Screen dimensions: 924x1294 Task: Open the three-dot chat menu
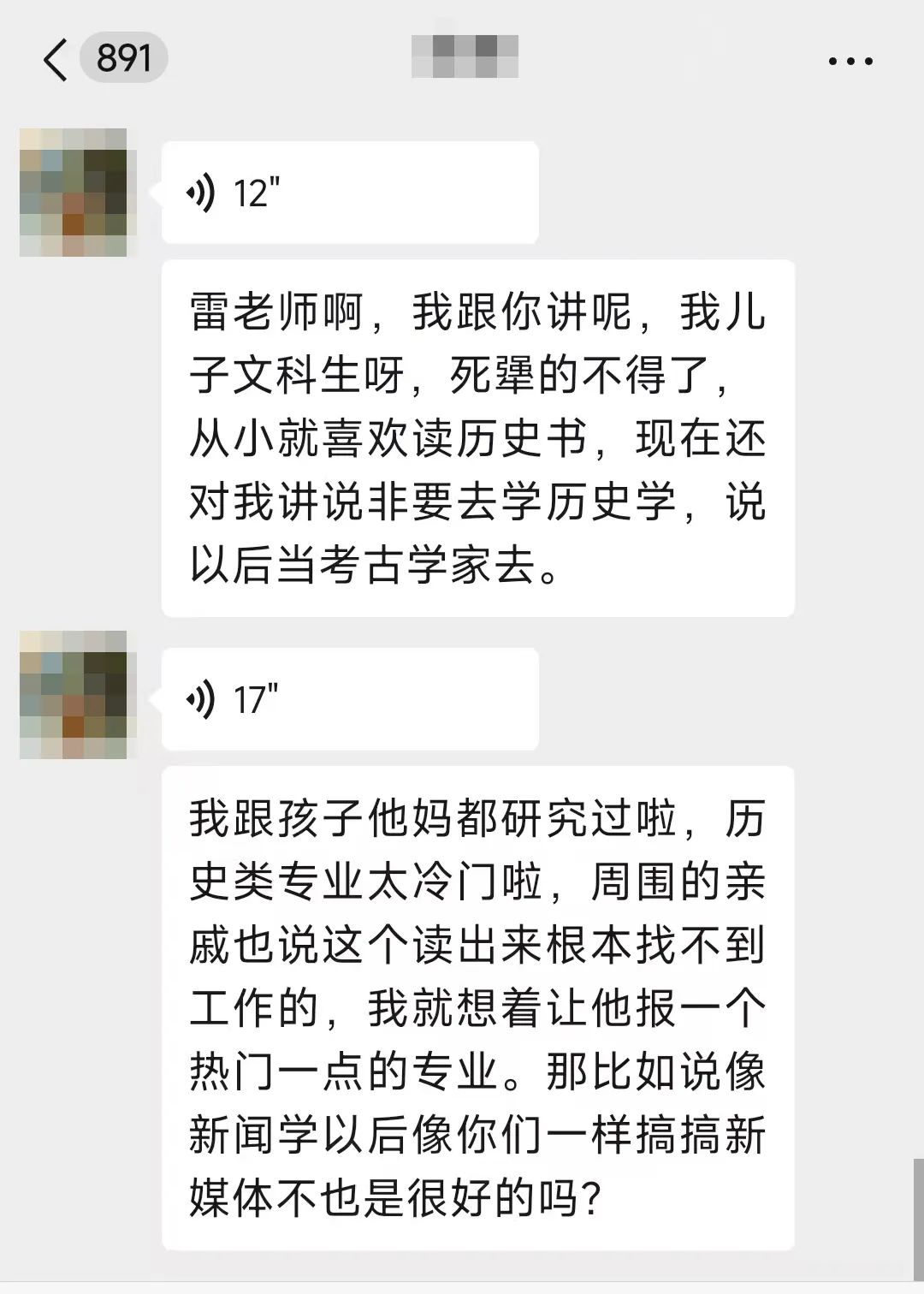[850, 61]
